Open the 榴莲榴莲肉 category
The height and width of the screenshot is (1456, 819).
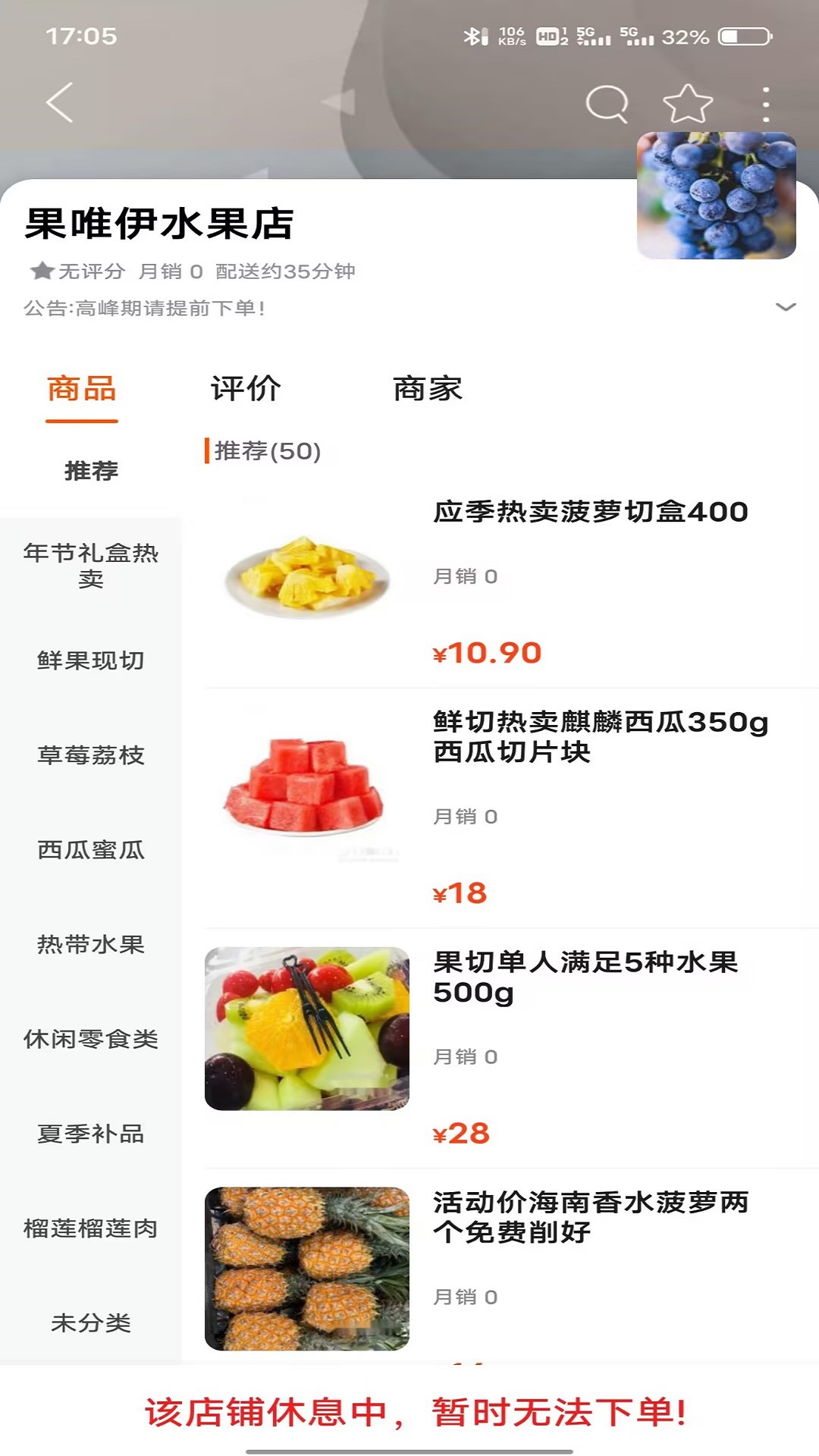pos(91,1228)
